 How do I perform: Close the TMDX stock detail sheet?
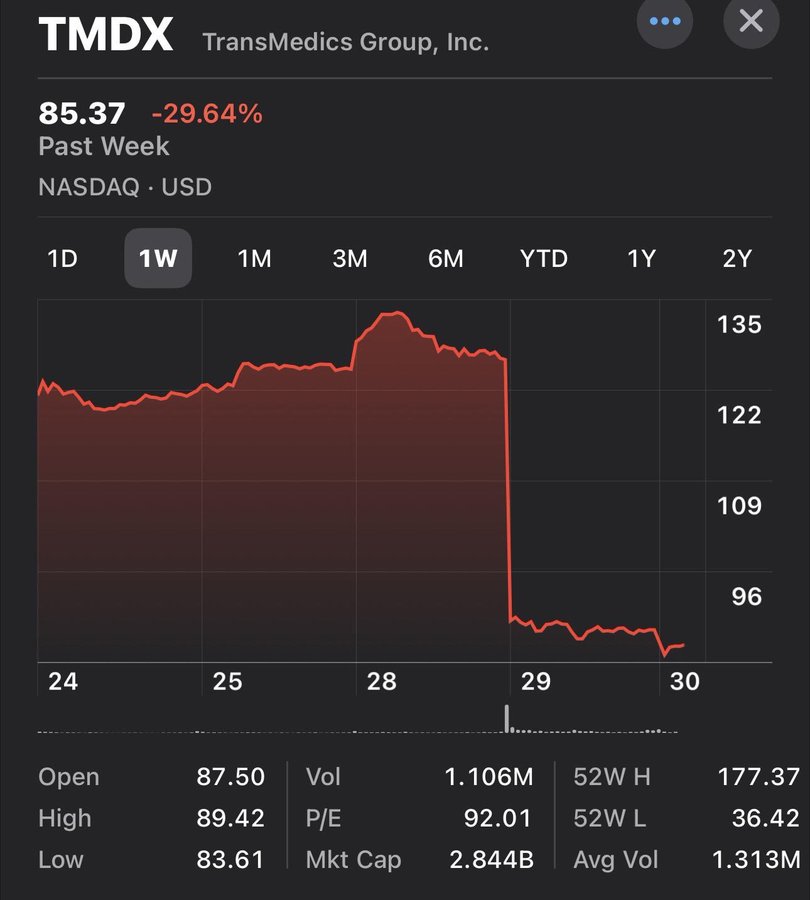[x=751, y=21]
